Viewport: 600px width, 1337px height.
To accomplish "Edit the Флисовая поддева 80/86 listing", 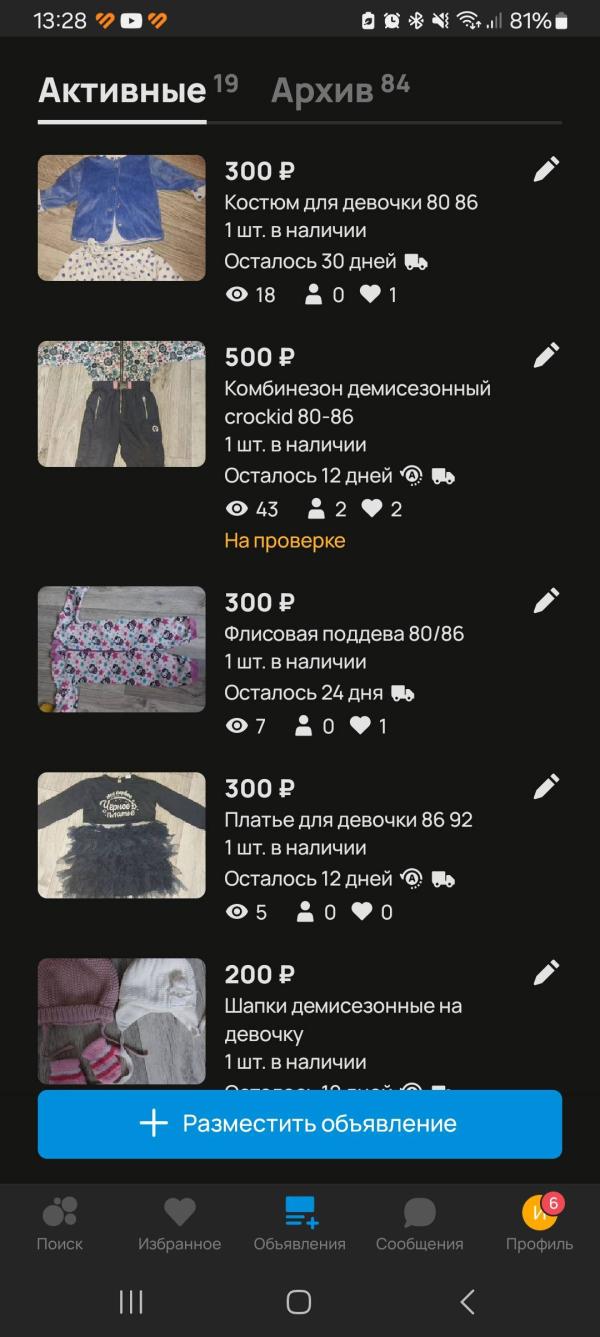I will point(546,600).
